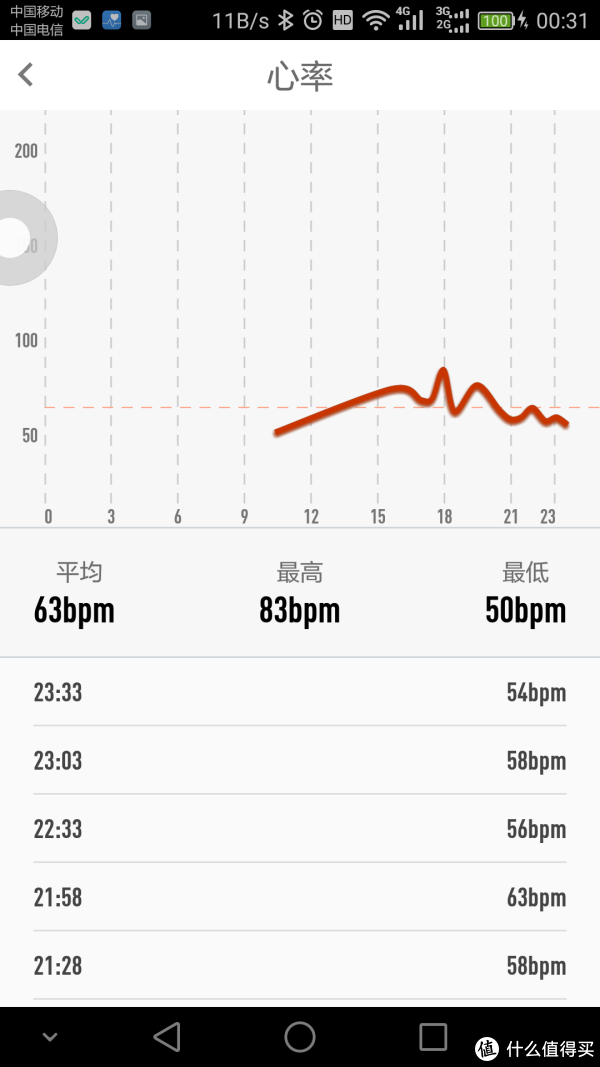Open the floating circle button
Screen dimensions: 600x1067
(x=17, y=238)
